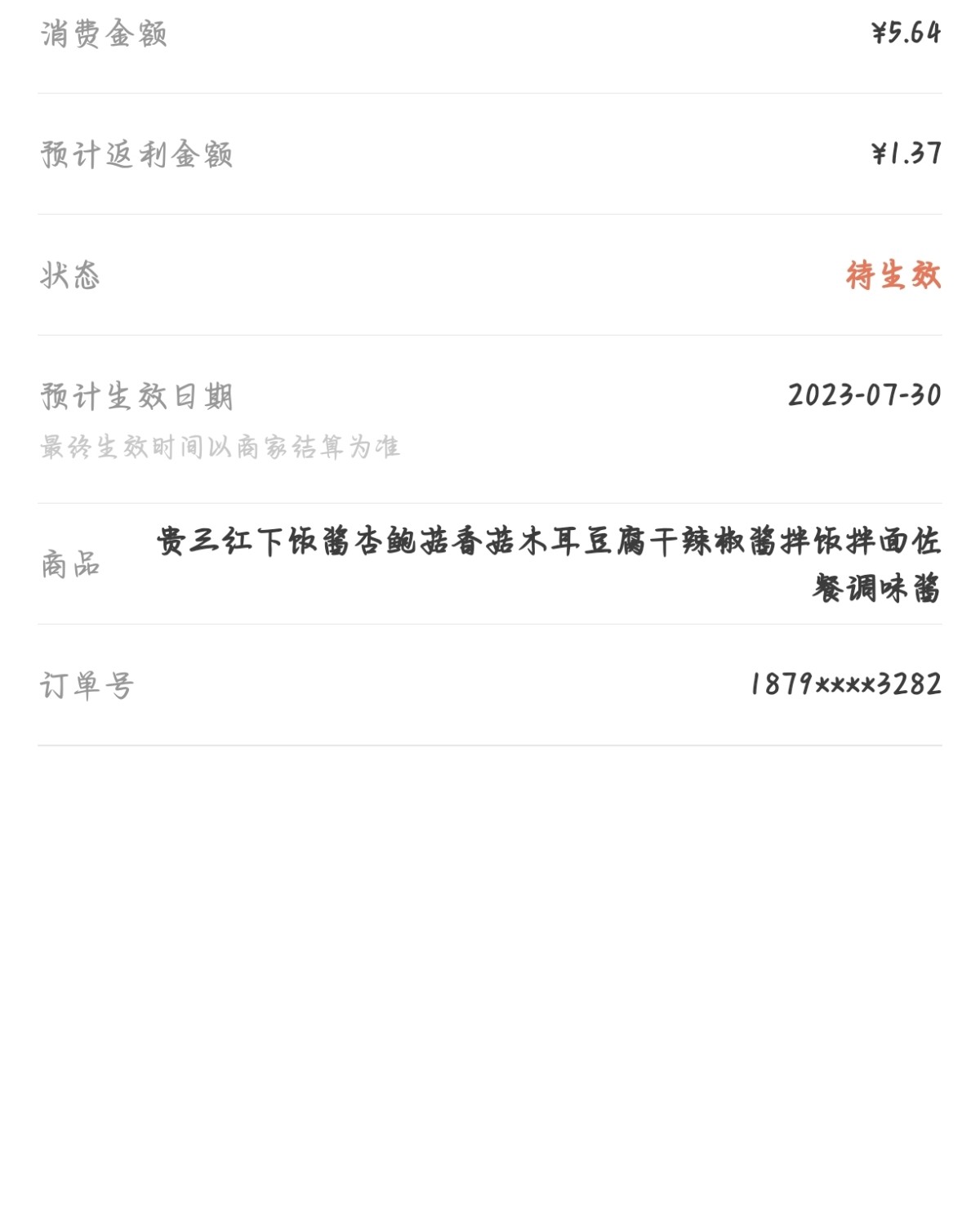This screenshot has height=1225, width=980.
Task: Click the blank area below the order details
Action: pos(490,980)
